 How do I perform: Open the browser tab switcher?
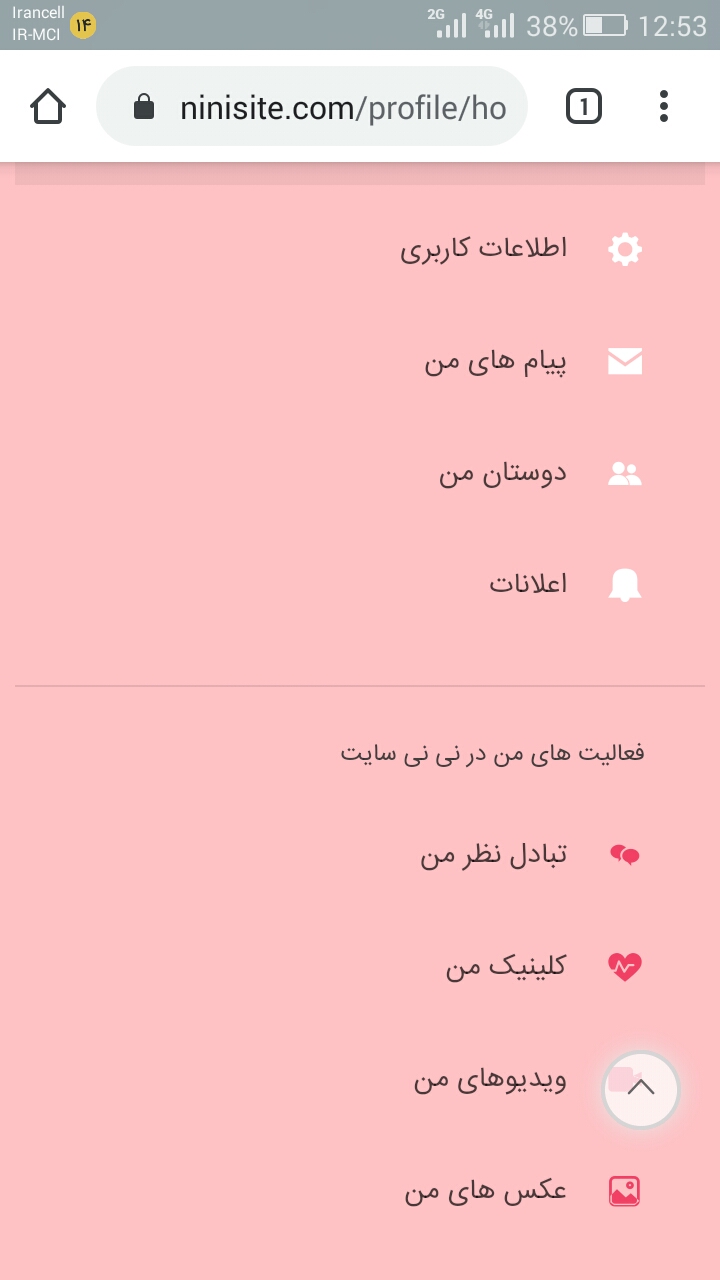(x=584, y=107)
